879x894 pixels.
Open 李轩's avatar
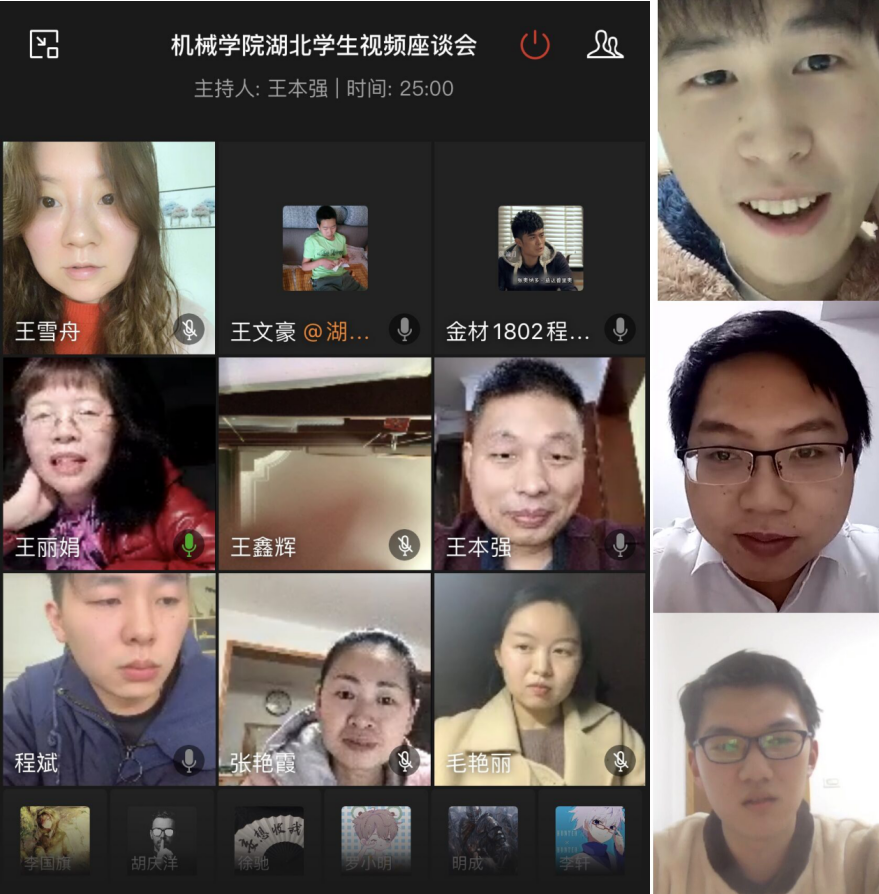coord(590,838)
